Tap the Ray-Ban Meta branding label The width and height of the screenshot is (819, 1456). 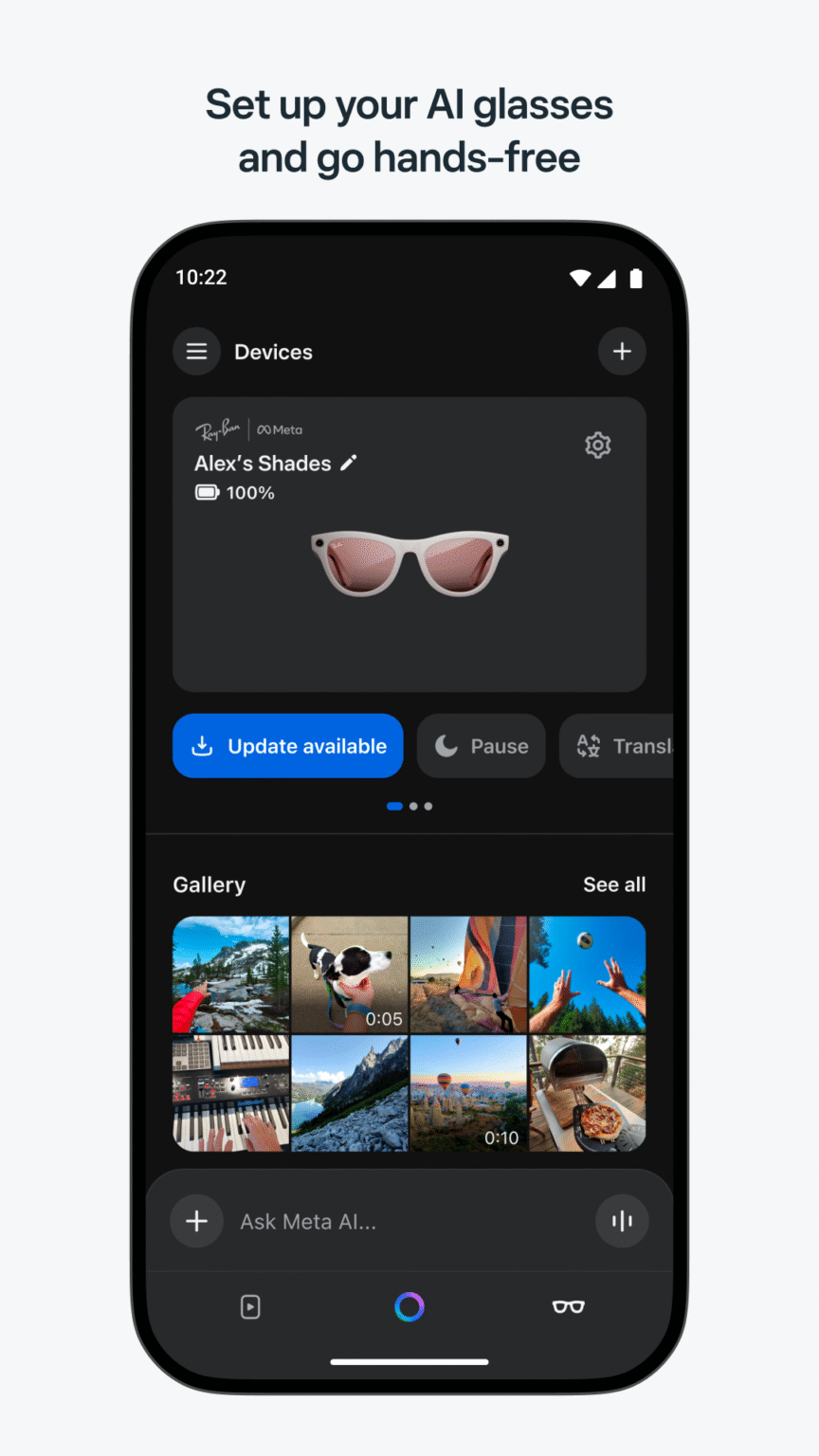(249, 429)
